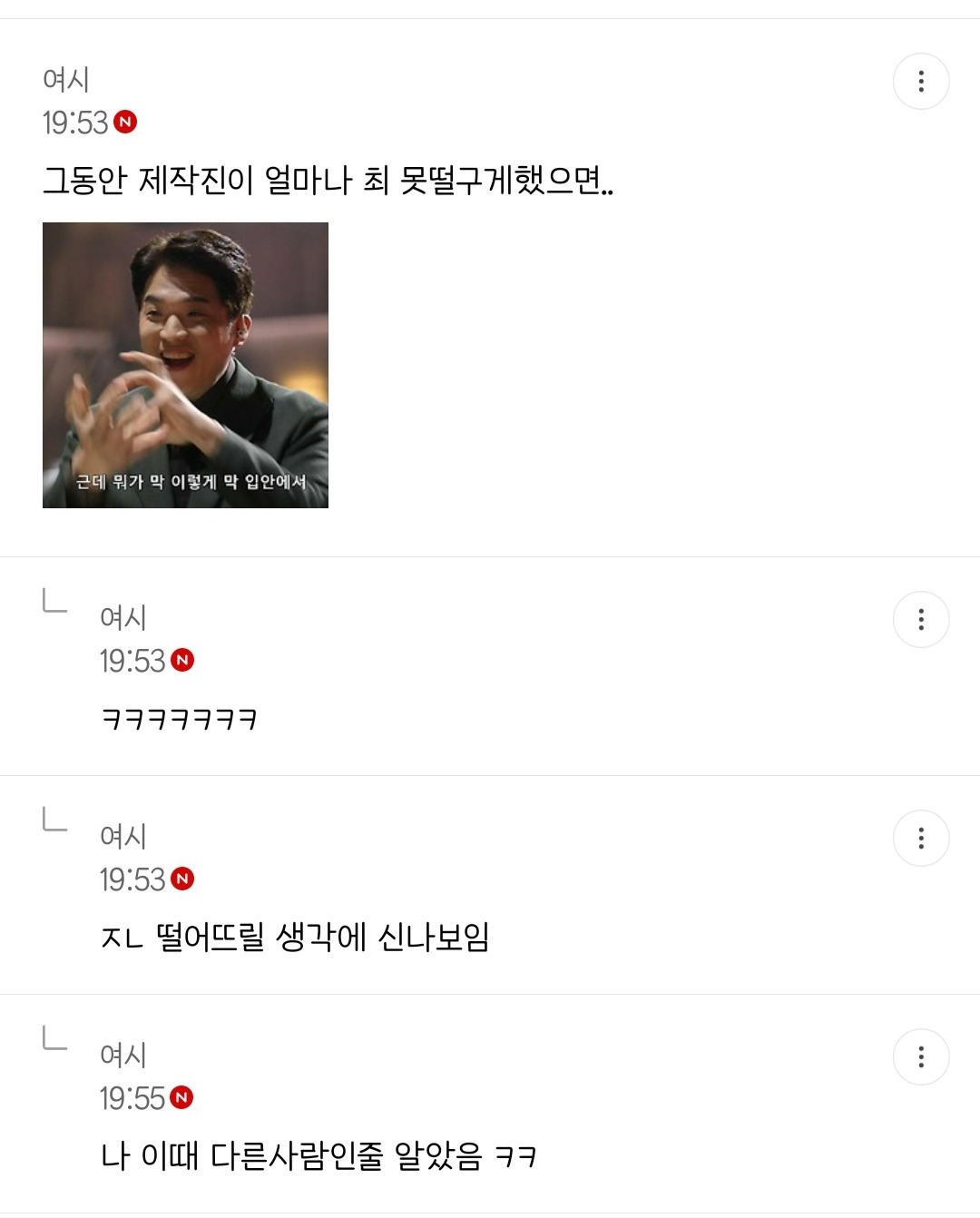Open overflow menu on comment '그동안 제작진이'
The image size is (980, 1218).
921,82
